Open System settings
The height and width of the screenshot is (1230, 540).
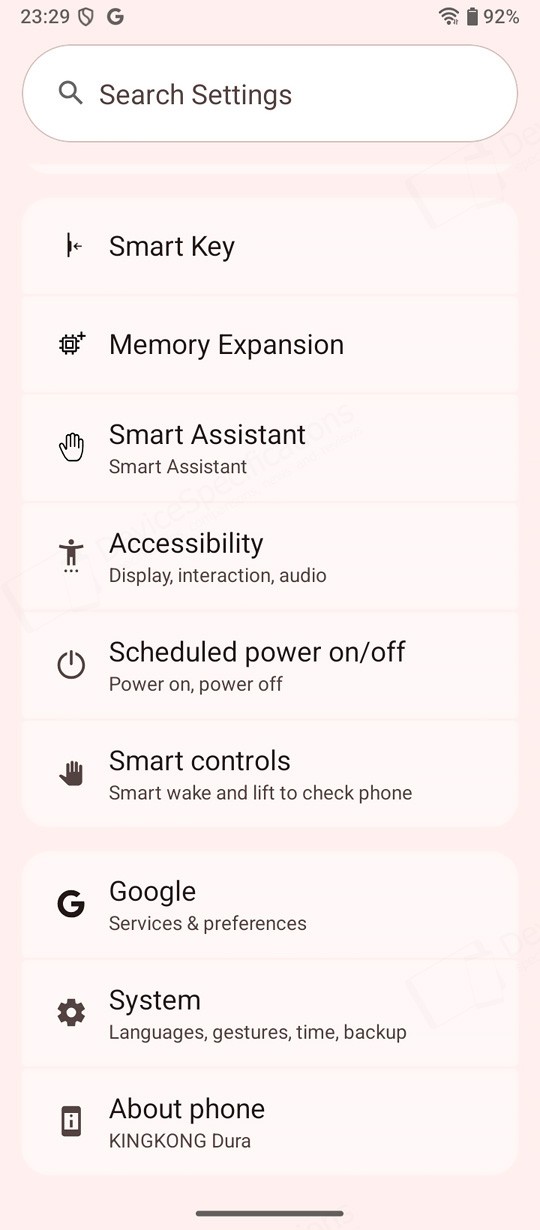click(270, 1014)
